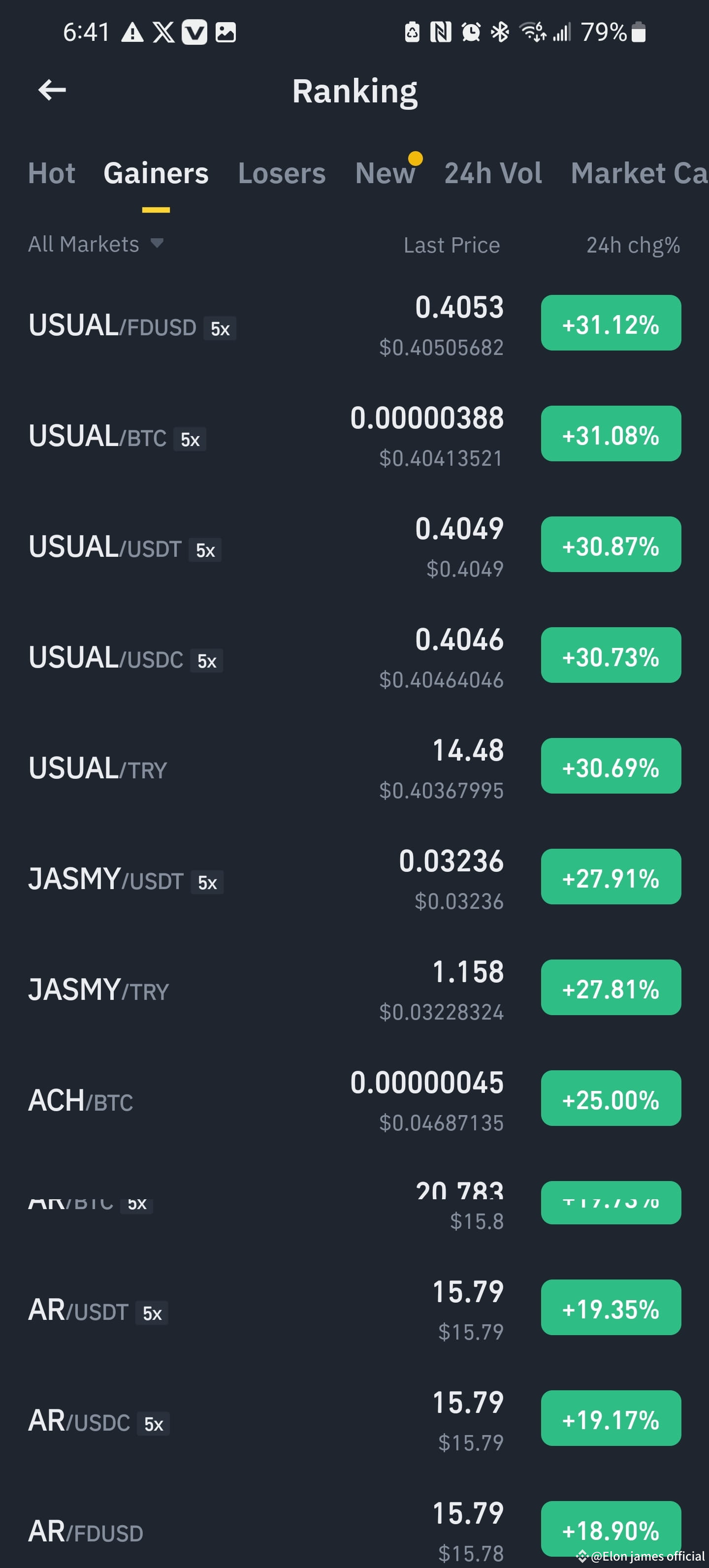Switch to the Losers tab
709x1568 pixels.
coord(281,173)
